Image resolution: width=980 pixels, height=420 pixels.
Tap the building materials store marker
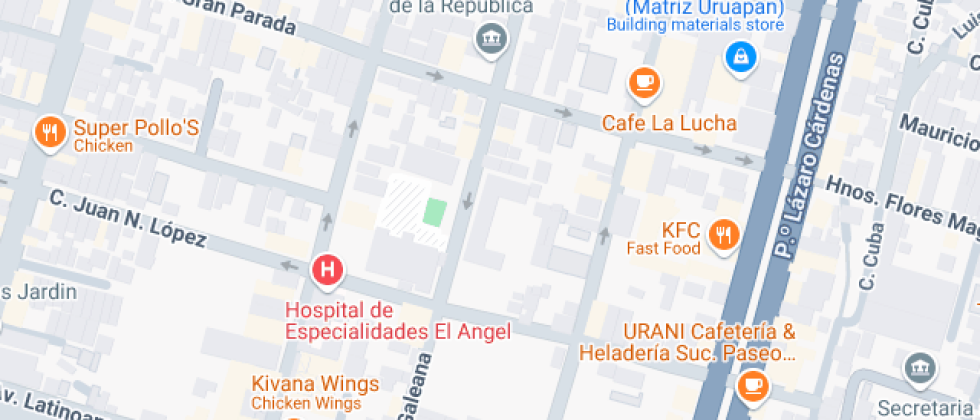point(740,58)
